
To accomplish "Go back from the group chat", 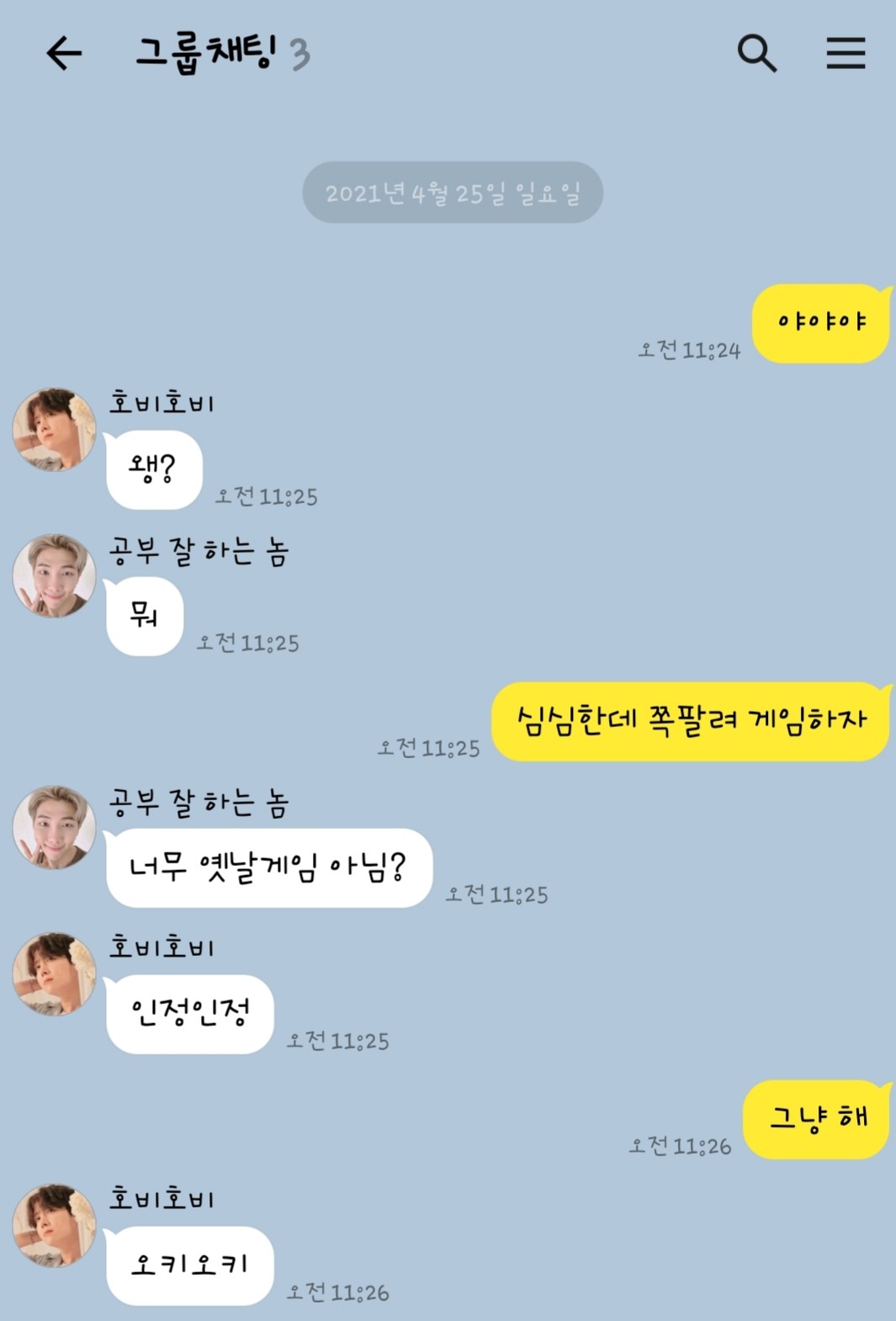I will [64, 54].
